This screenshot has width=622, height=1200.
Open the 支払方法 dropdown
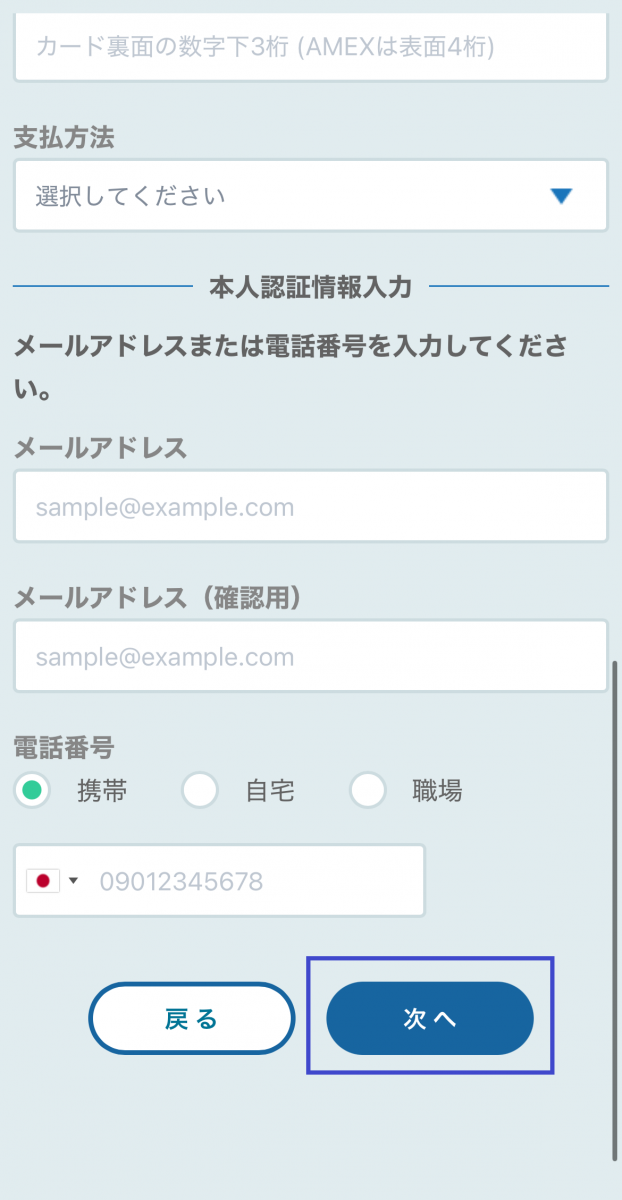tap(310, 196)
